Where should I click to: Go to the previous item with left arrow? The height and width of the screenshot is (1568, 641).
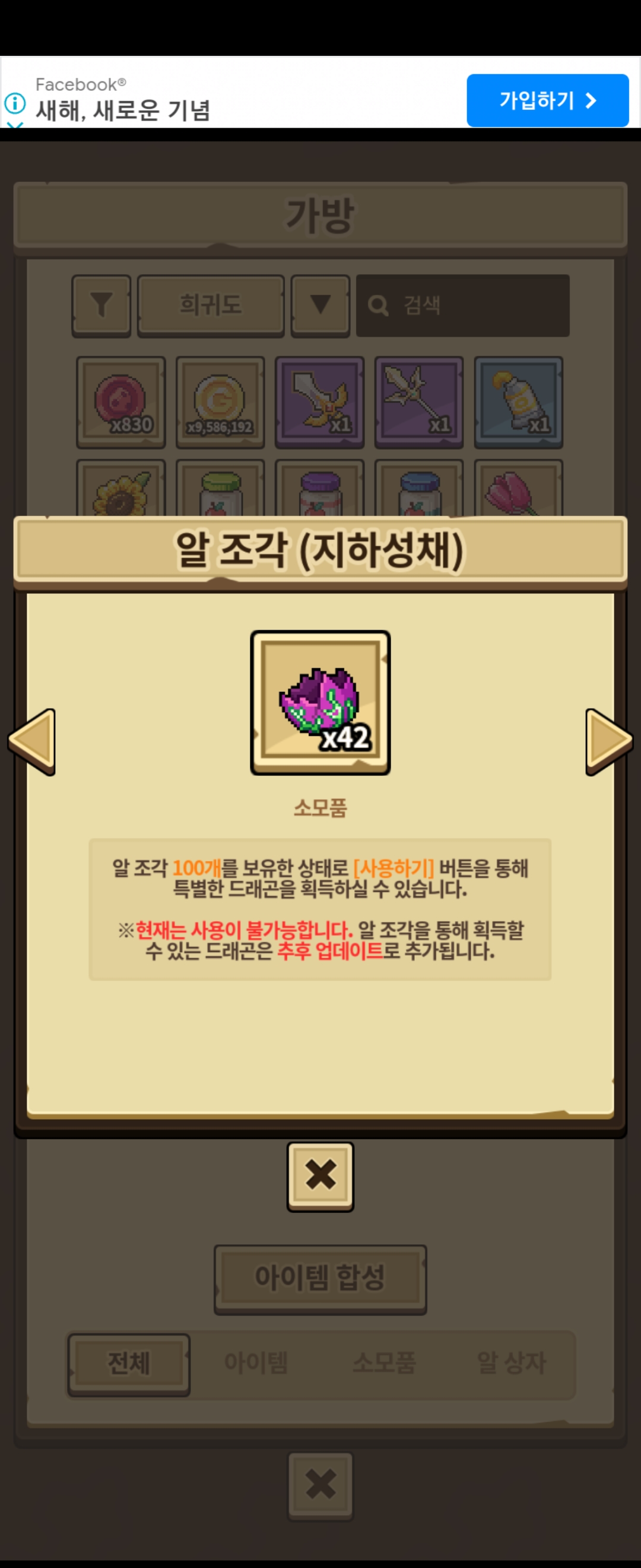(x=32, y=741)
